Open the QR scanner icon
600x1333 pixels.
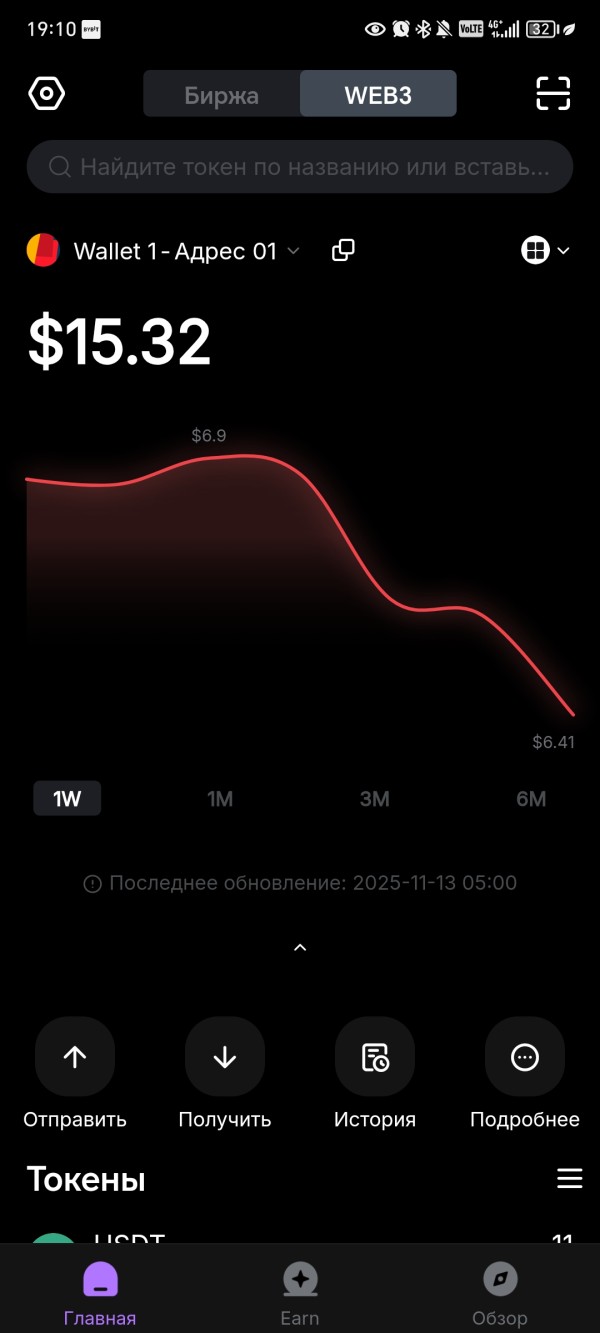[x=553, y=94]
